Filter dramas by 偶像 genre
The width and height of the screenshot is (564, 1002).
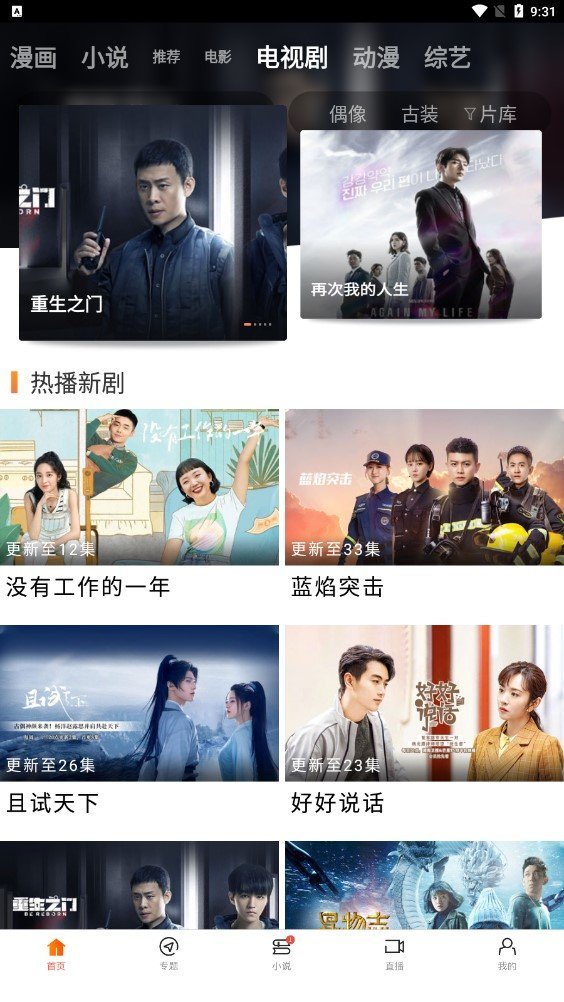pos(348,114)
